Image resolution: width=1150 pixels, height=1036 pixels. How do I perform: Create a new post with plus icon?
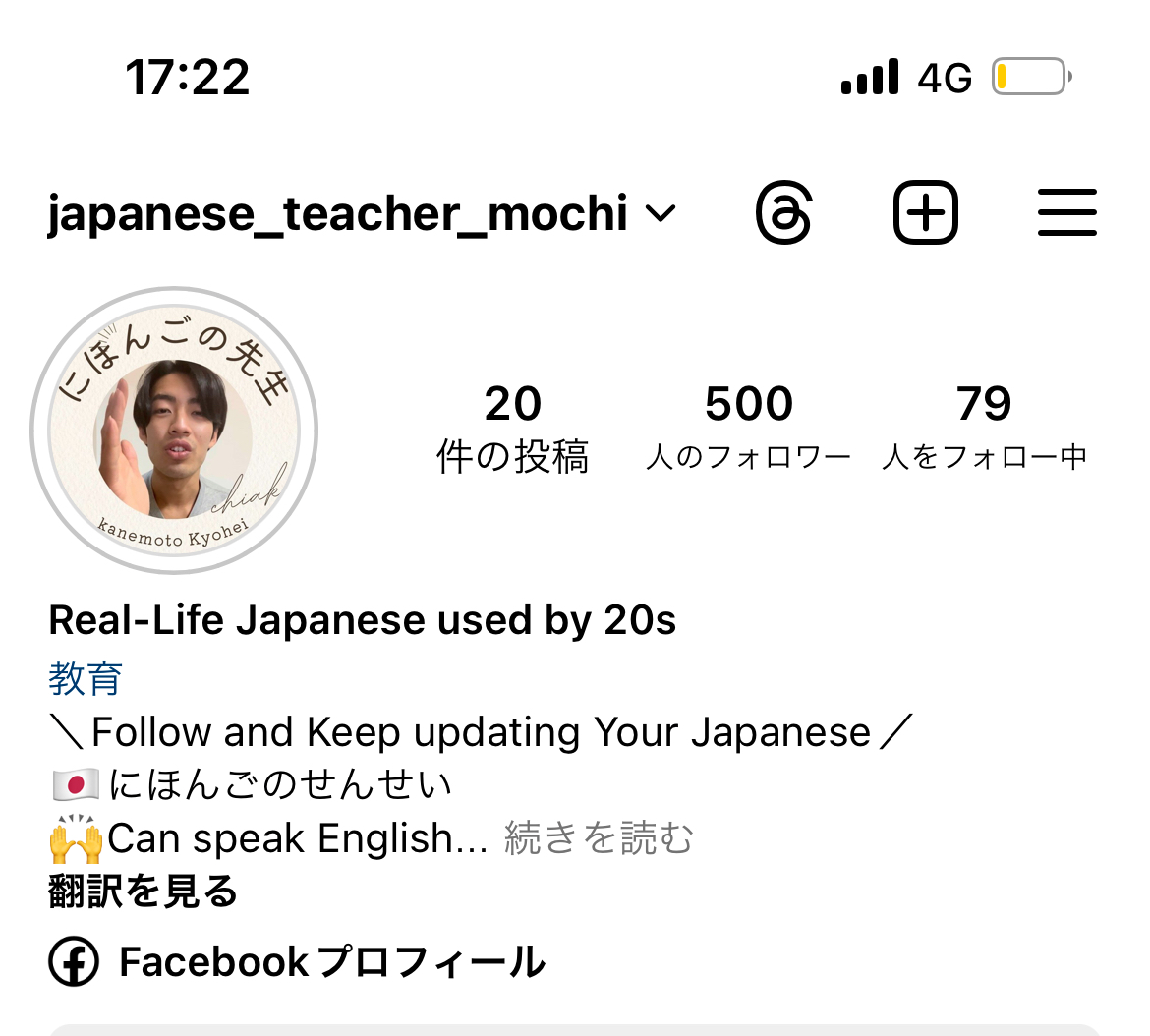(x=925, y=212)
